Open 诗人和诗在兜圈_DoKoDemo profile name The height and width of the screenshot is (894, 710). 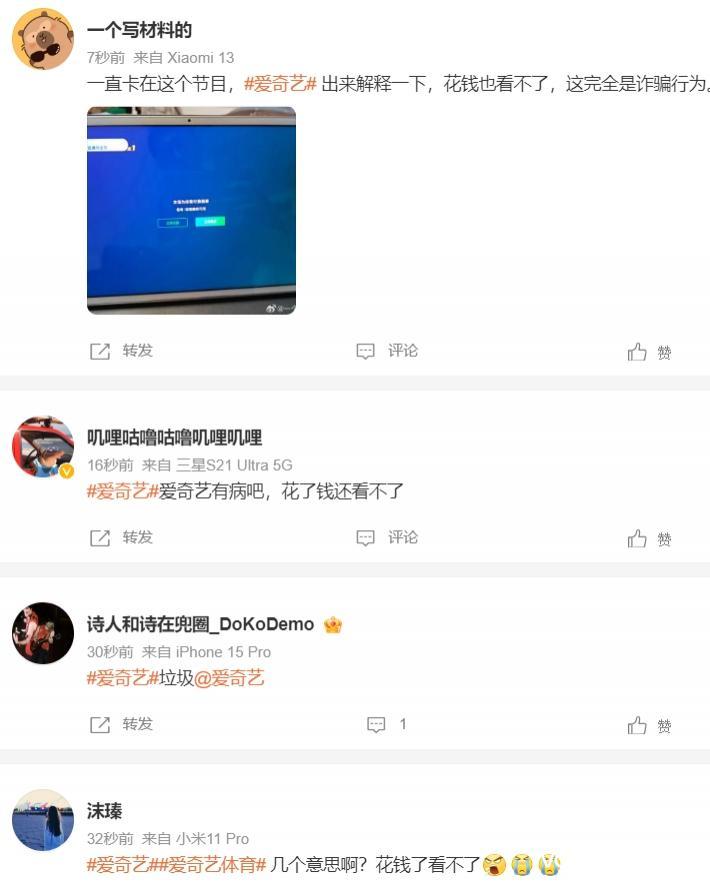point(200,624)
